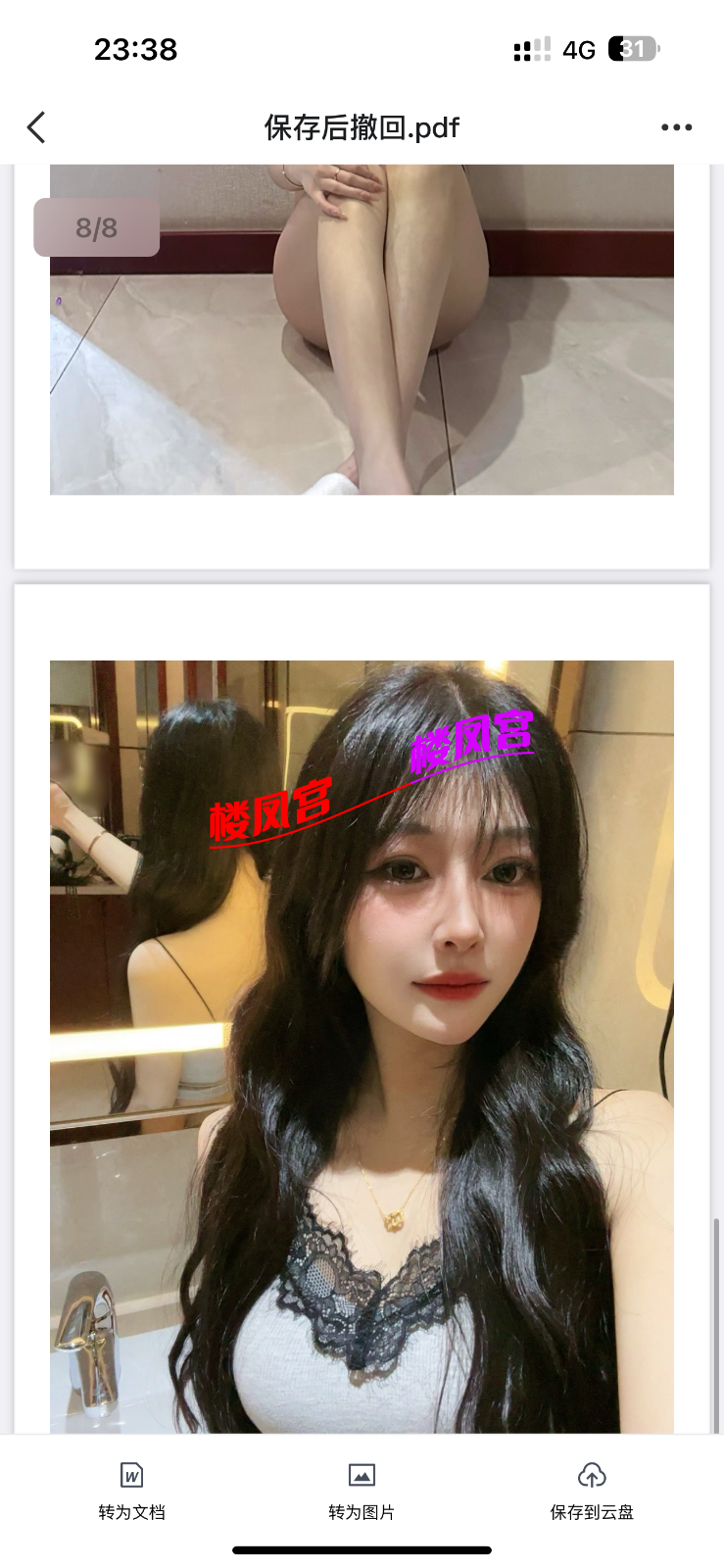Tap 保存到云盘 to save to cloud
Screen dimensions: 724x1568
pos(592,1489)
